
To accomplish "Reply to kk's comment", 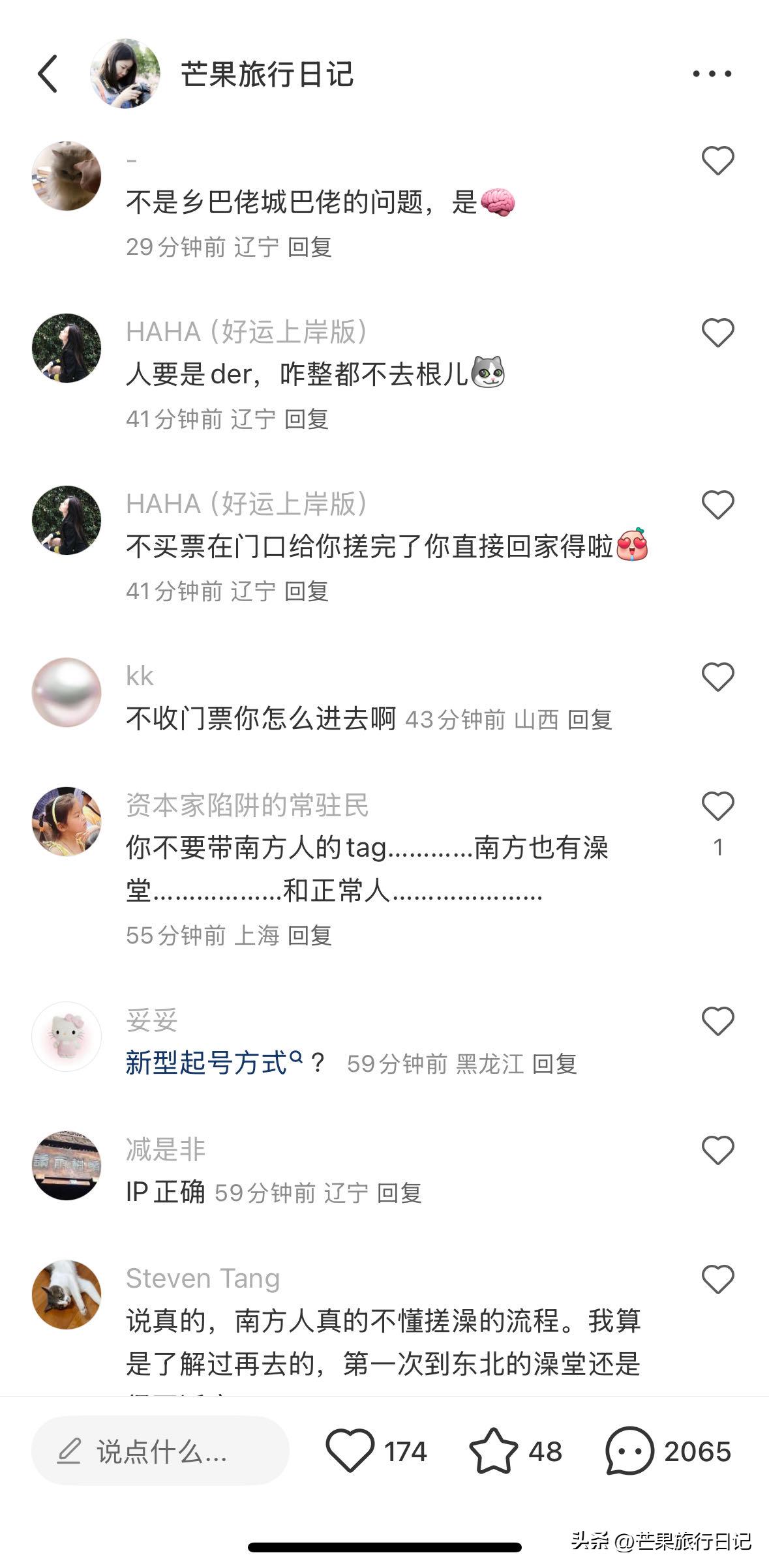I will (x=590, y=720).
